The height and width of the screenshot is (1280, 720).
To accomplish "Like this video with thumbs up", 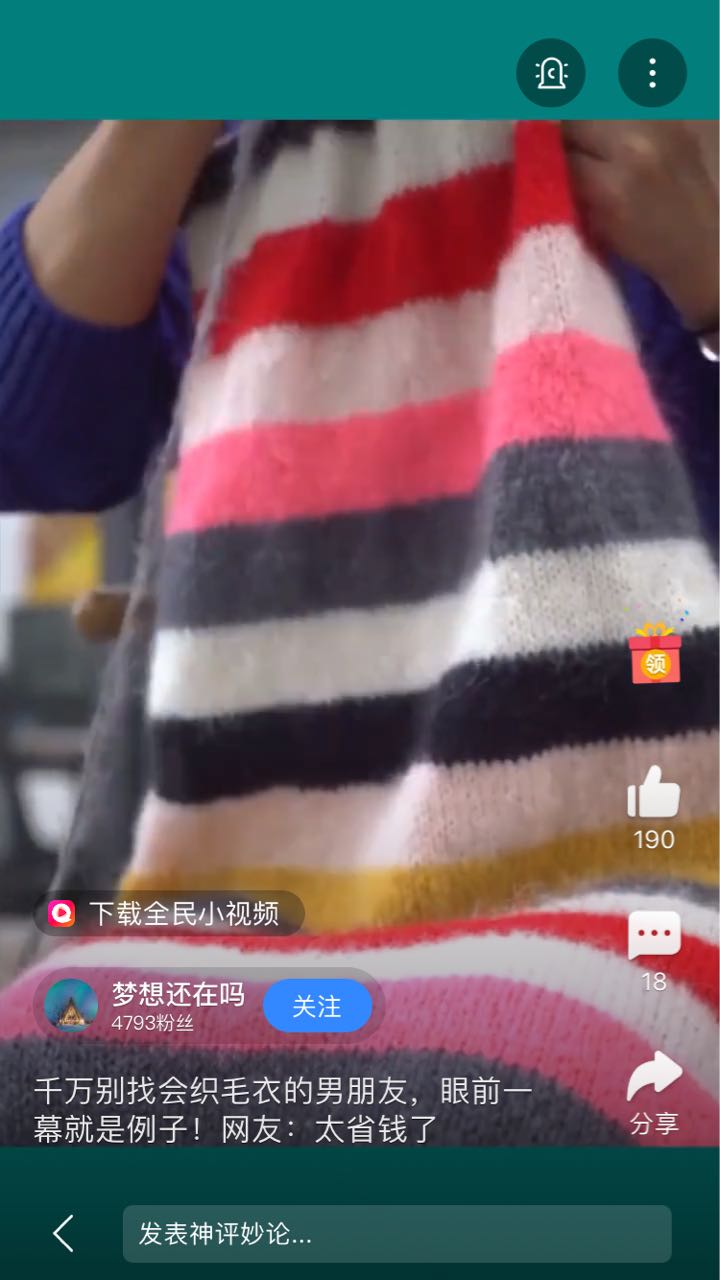I will [x=653, y=794].
